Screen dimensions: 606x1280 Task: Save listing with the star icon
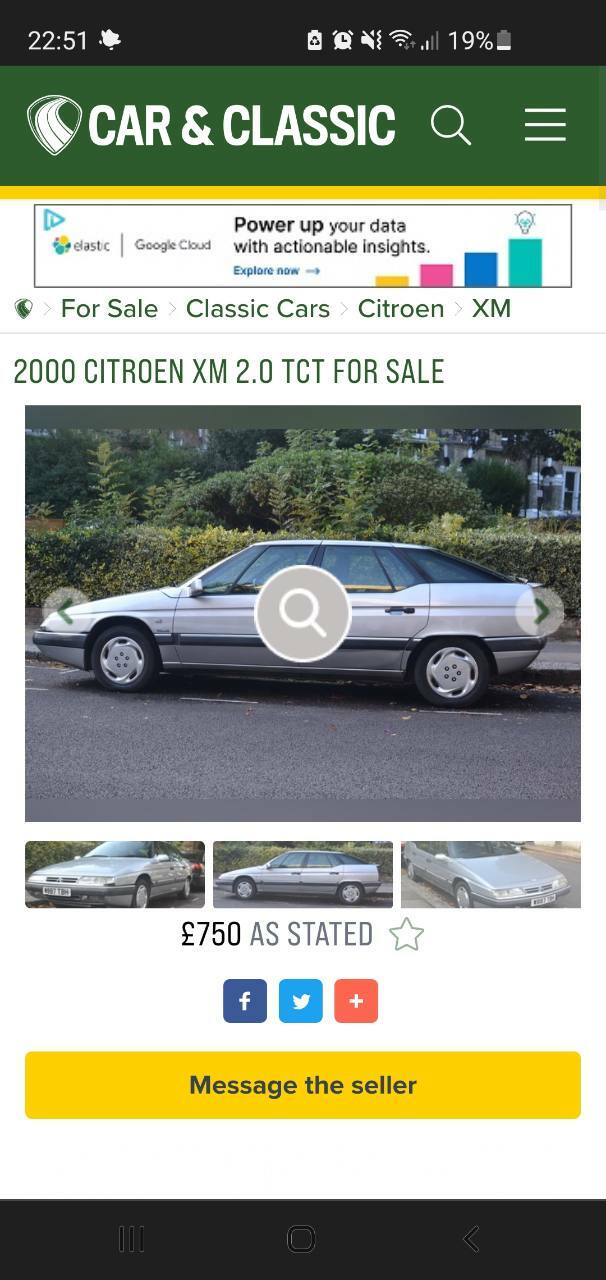click(406, 935)
